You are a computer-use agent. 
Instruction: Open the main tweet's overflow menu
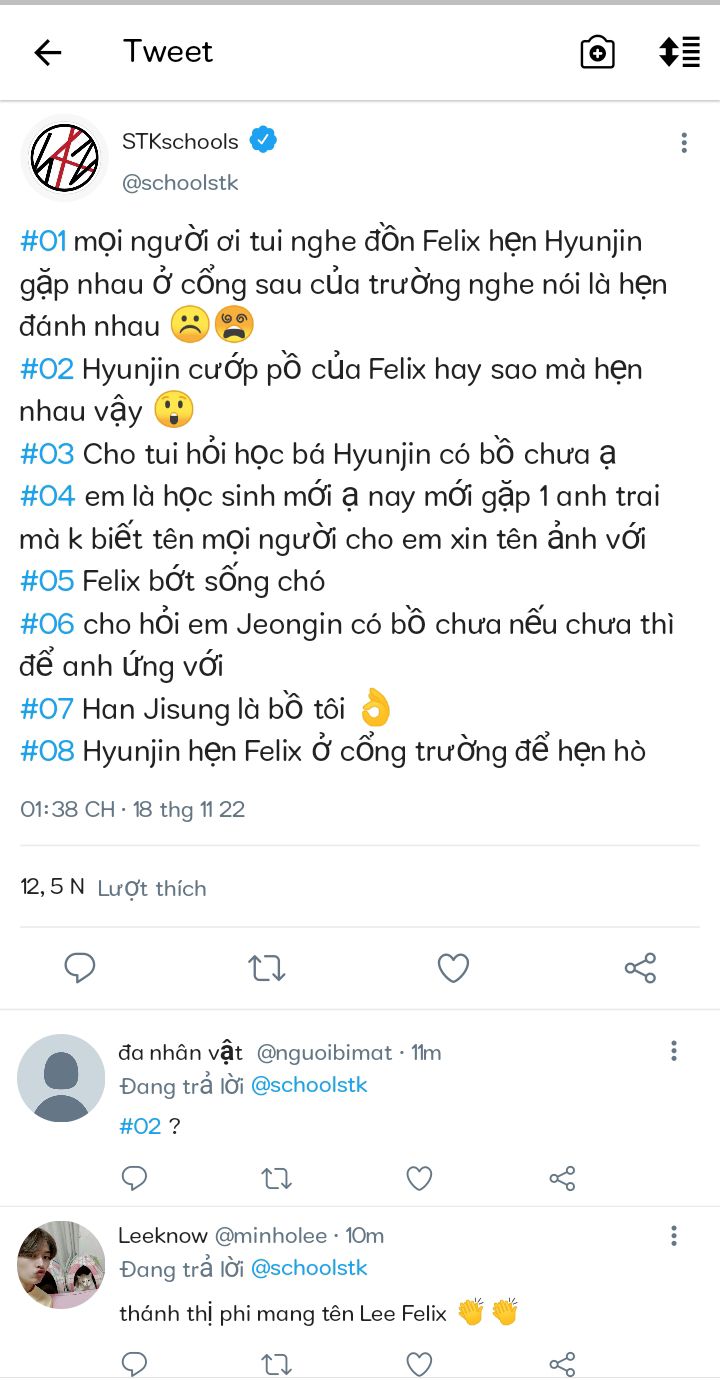point(684,143)
